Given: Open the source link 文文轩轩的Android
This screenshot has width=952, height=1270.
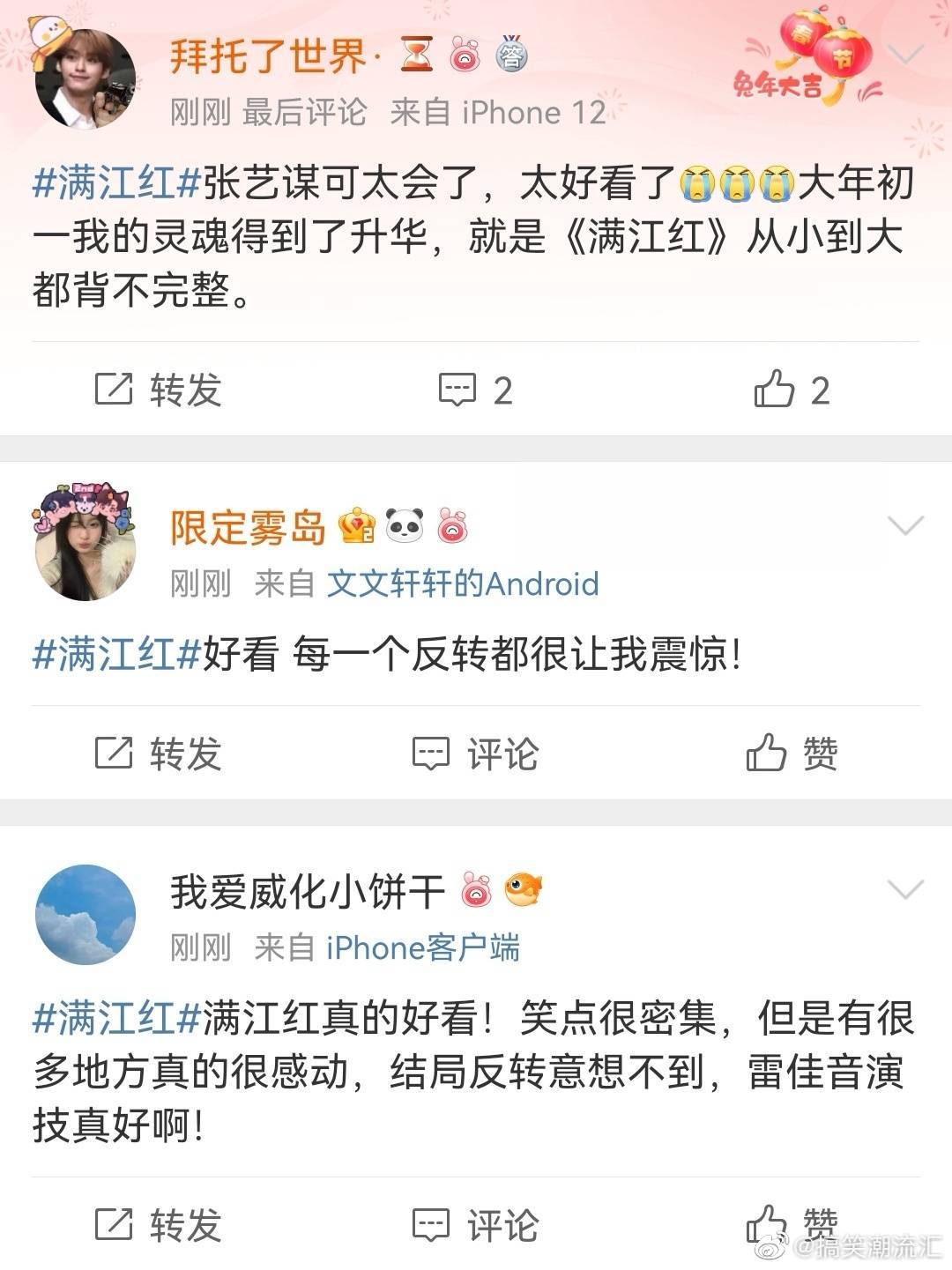Looking at the screenshot, I should (463, 583).
